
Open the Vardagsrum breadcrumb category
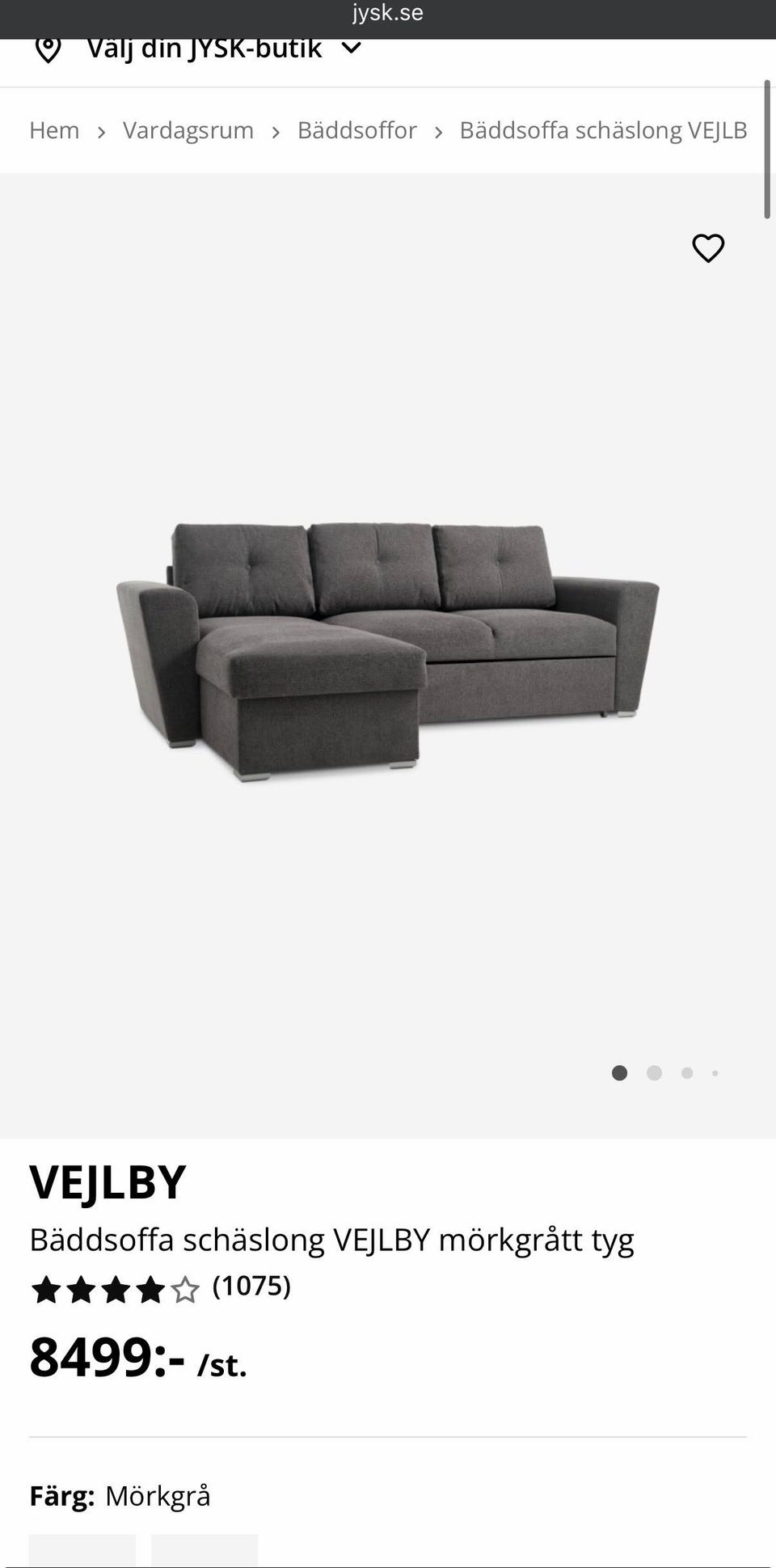pos(188,130)
